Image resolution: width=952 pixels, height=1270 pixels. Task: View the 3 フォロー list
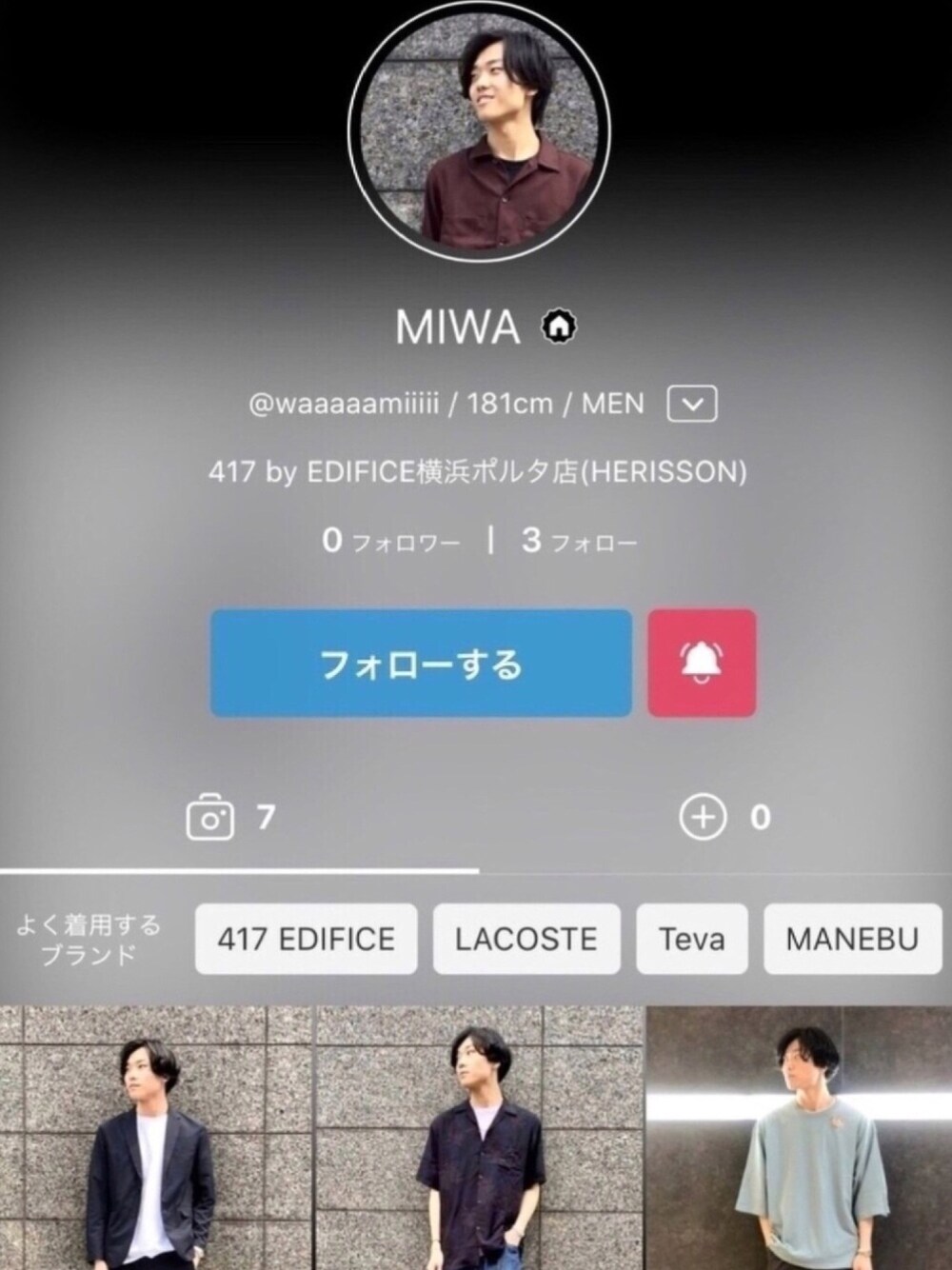[579, 542]
